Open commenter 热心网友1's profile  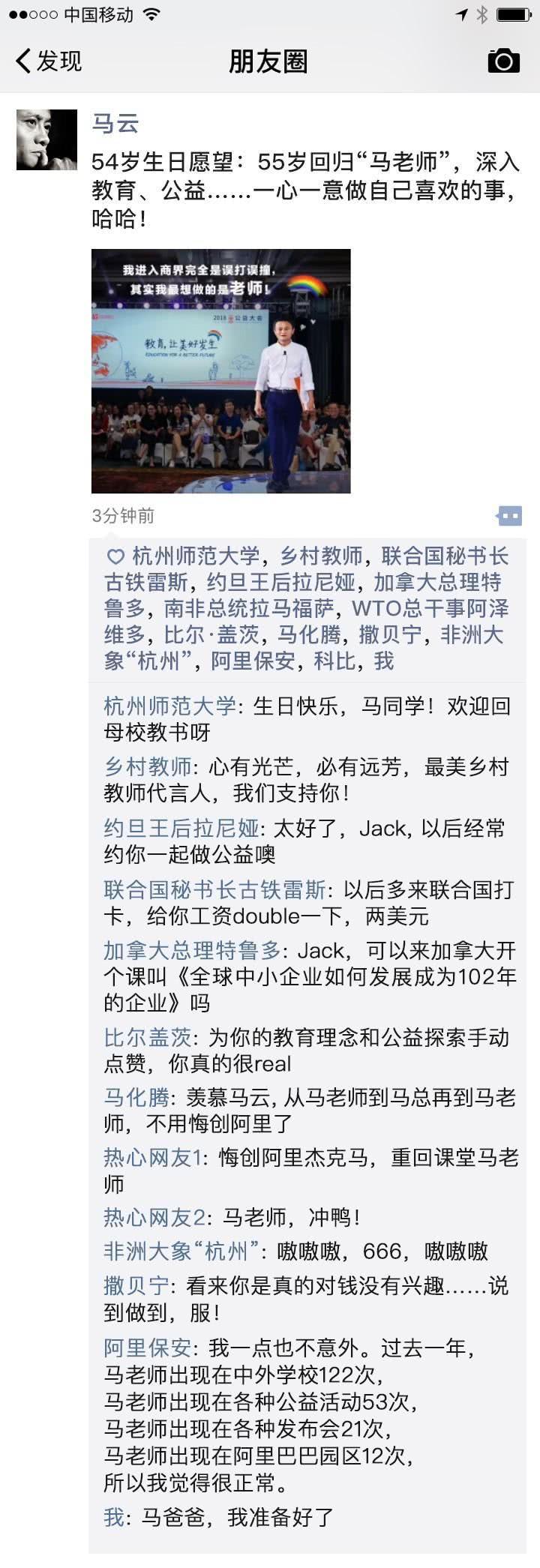(x=153, y=1158)
